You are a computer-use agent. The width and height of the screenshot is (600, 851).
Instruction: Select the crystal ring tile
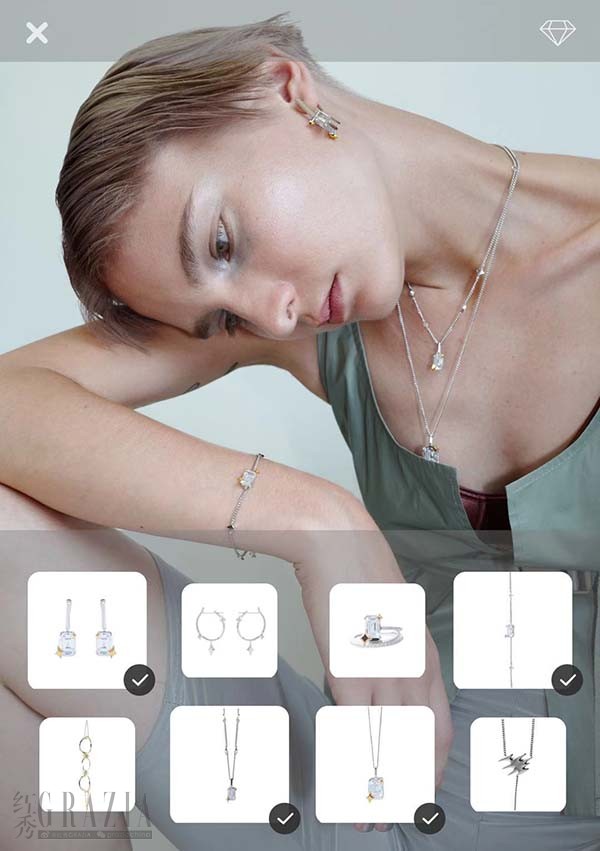coord(377,630)
